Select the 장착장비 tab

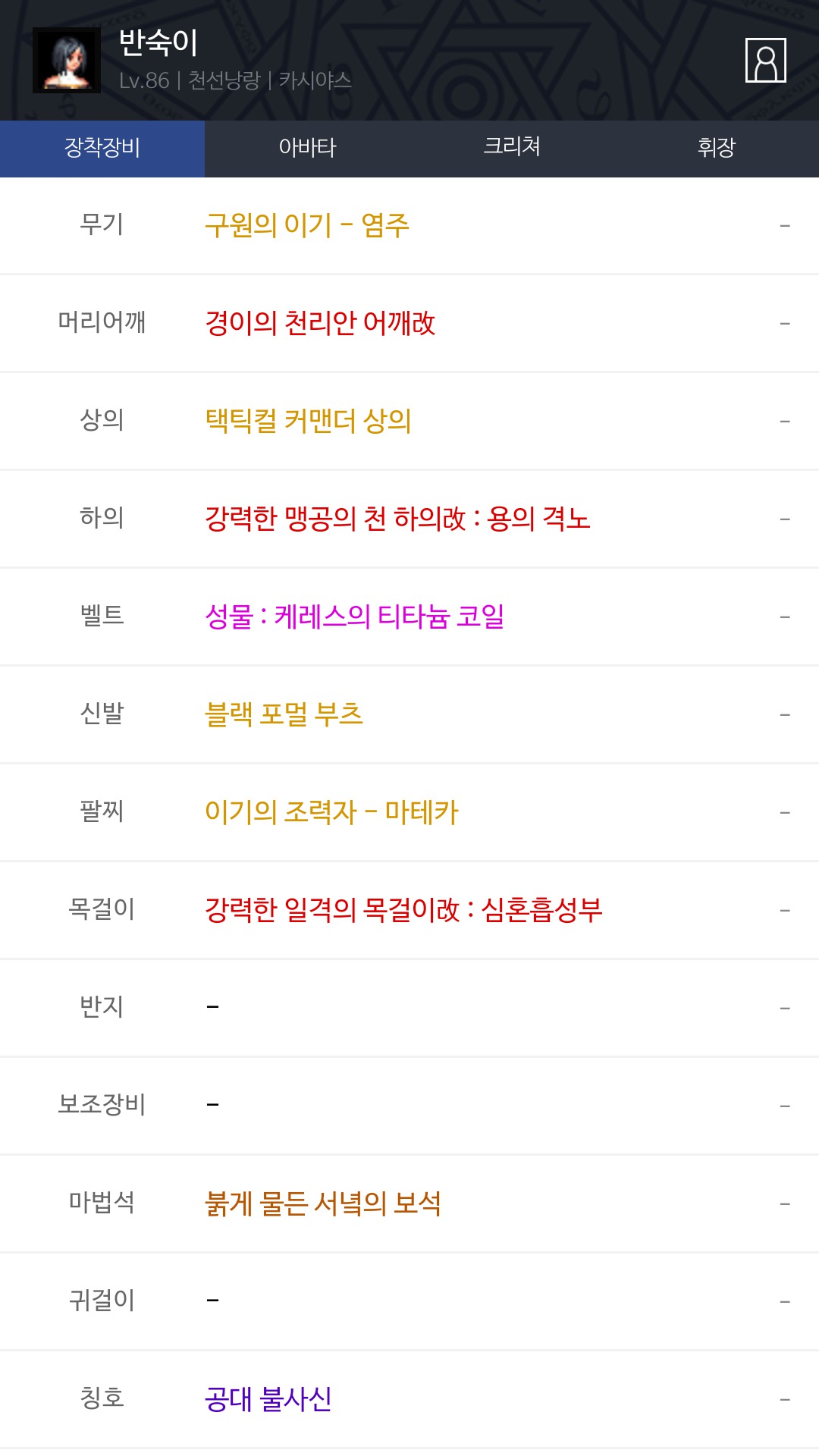pyautogui.click(x=102, y=148)
